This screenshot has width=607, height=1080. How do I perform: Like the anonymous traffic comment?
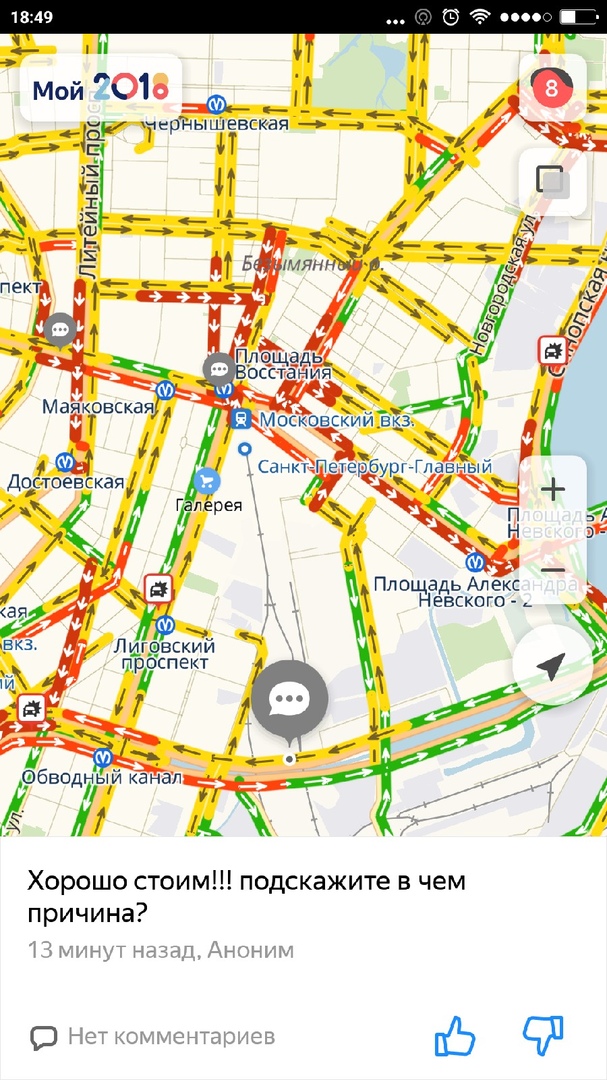pos(455,1035)
